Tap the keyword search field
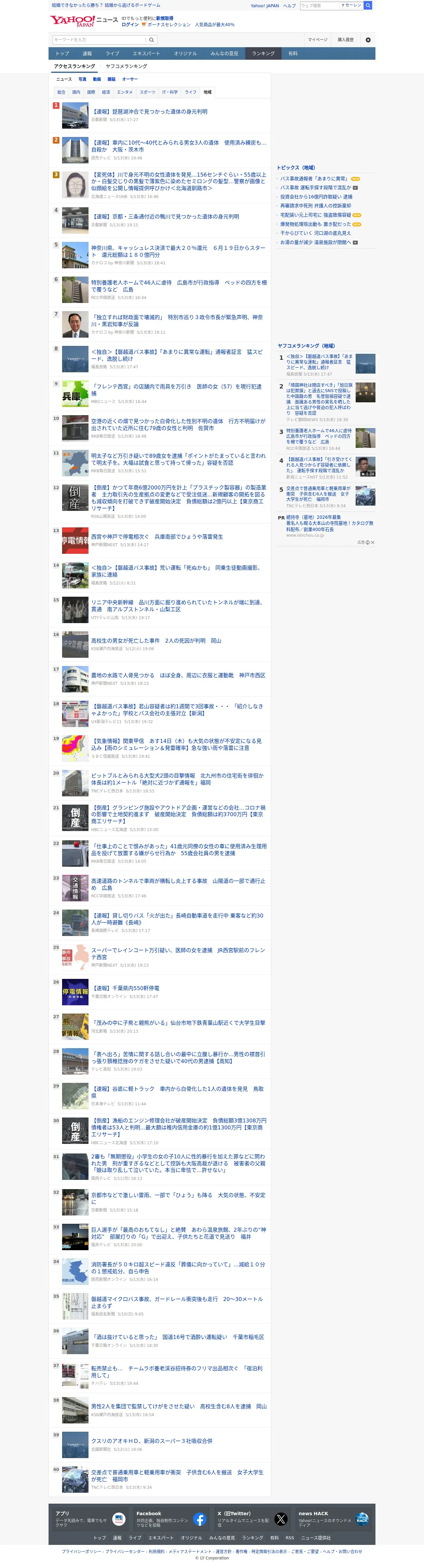The image size is (424, 1568). click(99, 40)
